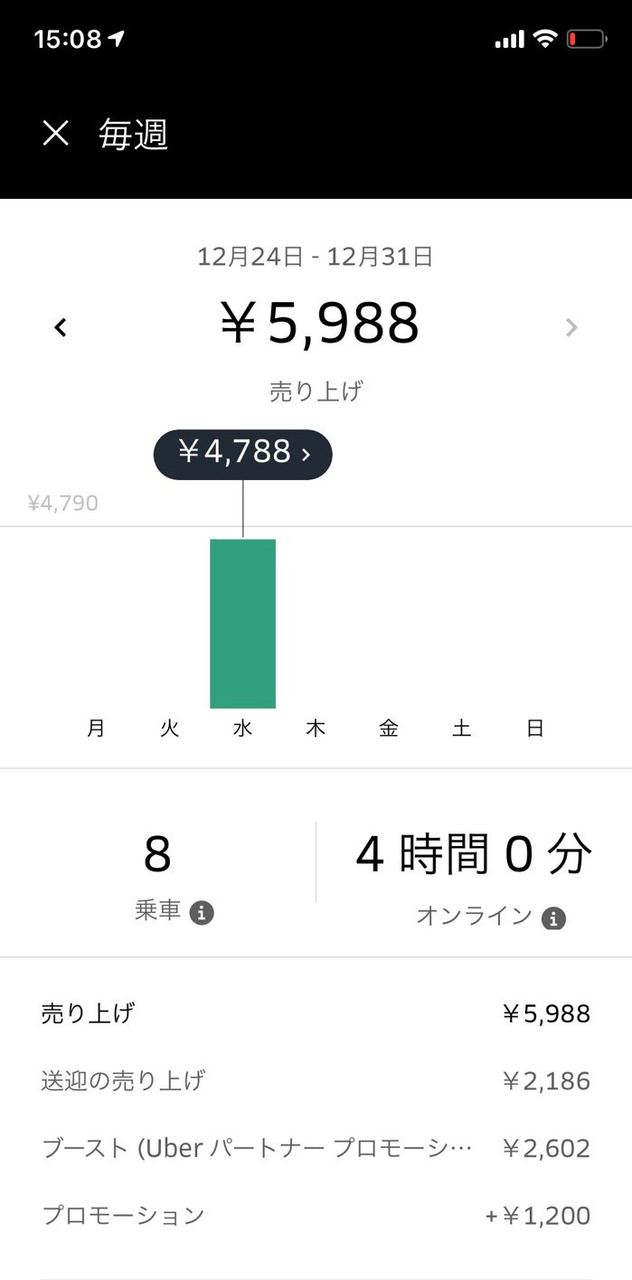The width and height of the screenshot is (632, 1280).
Task: Show info about 乗車 trips count
Action: 202,912
